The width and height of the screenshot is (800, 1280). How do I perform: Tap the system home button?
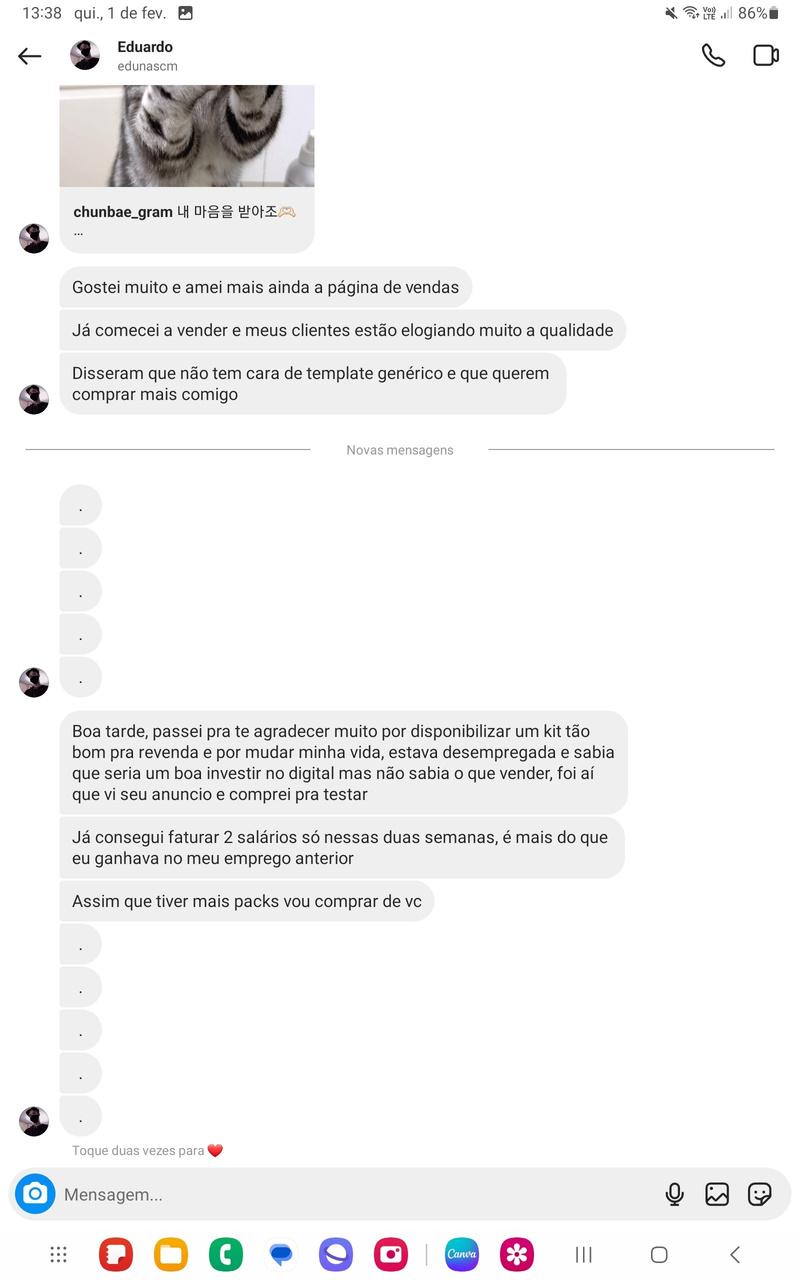[x=659, y=1254]
